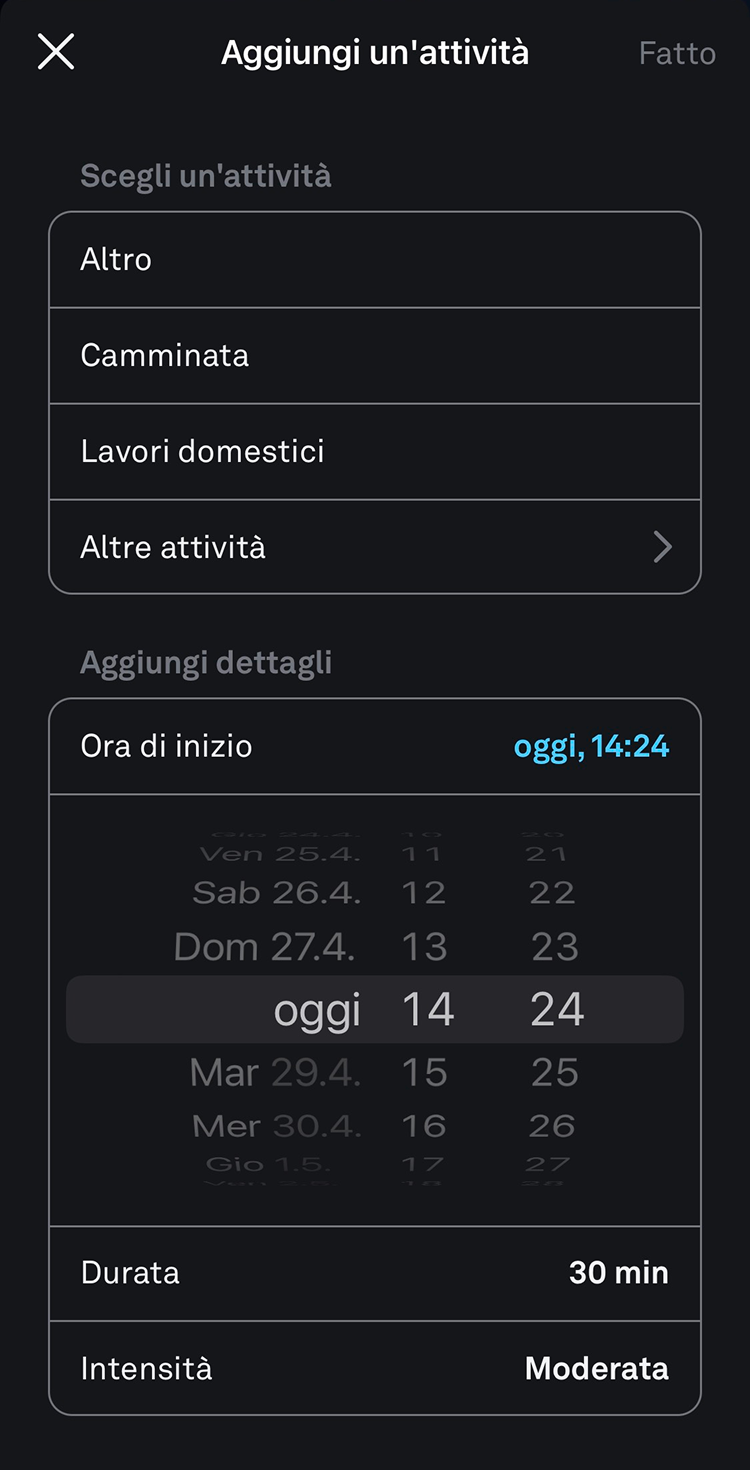Select the Altro activity
This screenshot has height=1470, width=750.
pyautogui.click(x=374, y=260)
